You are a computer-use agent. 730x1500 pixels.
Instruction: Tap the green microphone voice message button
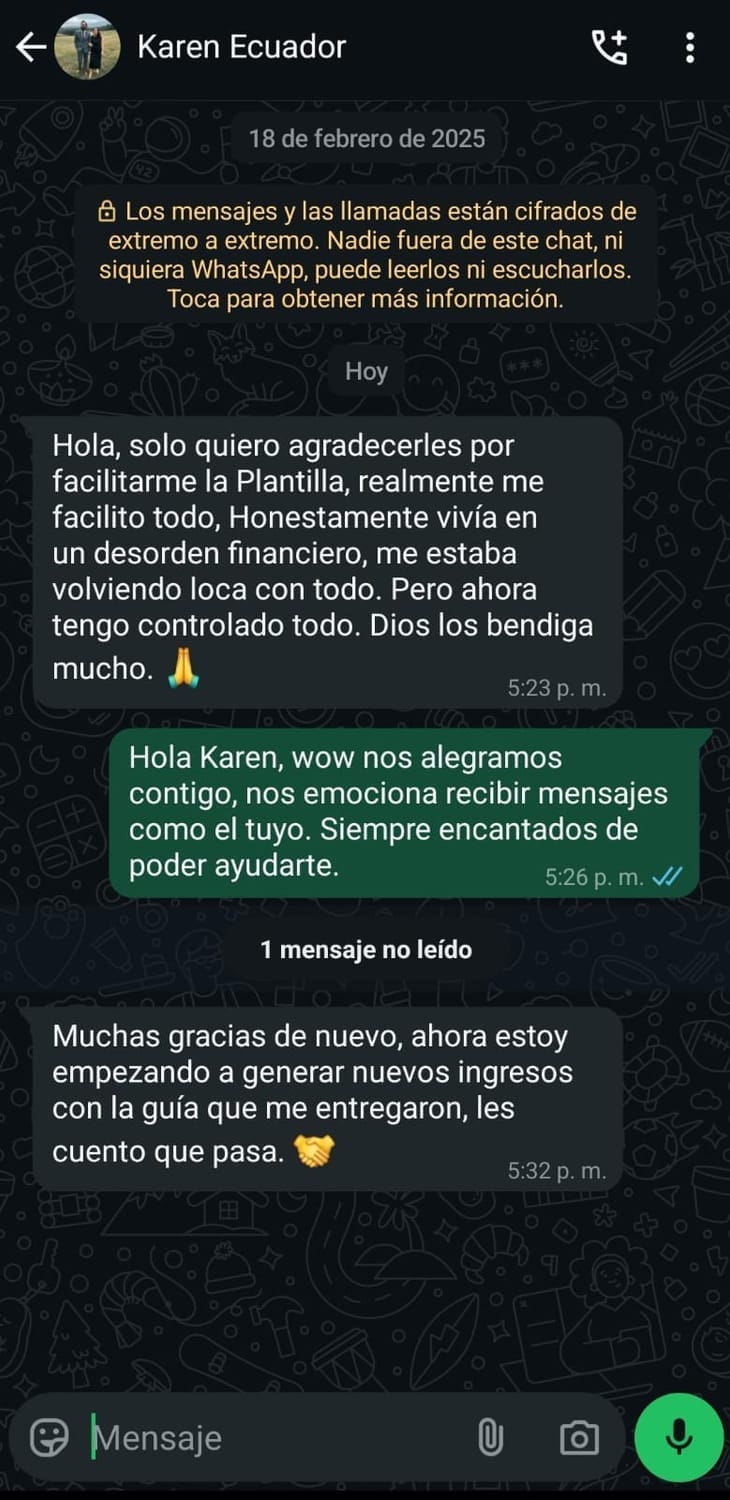point(679,1438)
